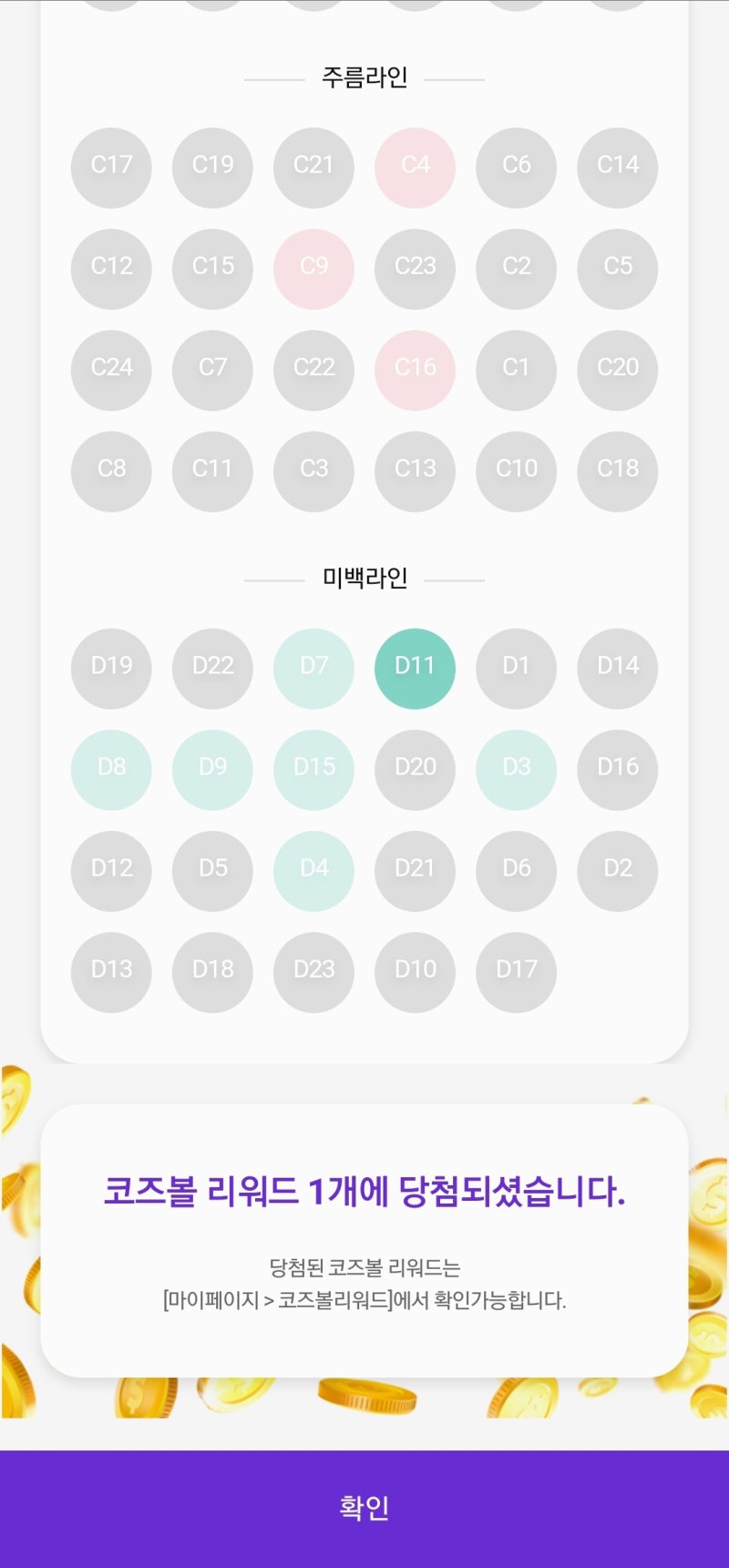Image resolution: width=729 pixels, height=1568 pixels.
Task: Select ball C8 in the bottom-left
Action: pyautogui.click(x=111, y=470)
